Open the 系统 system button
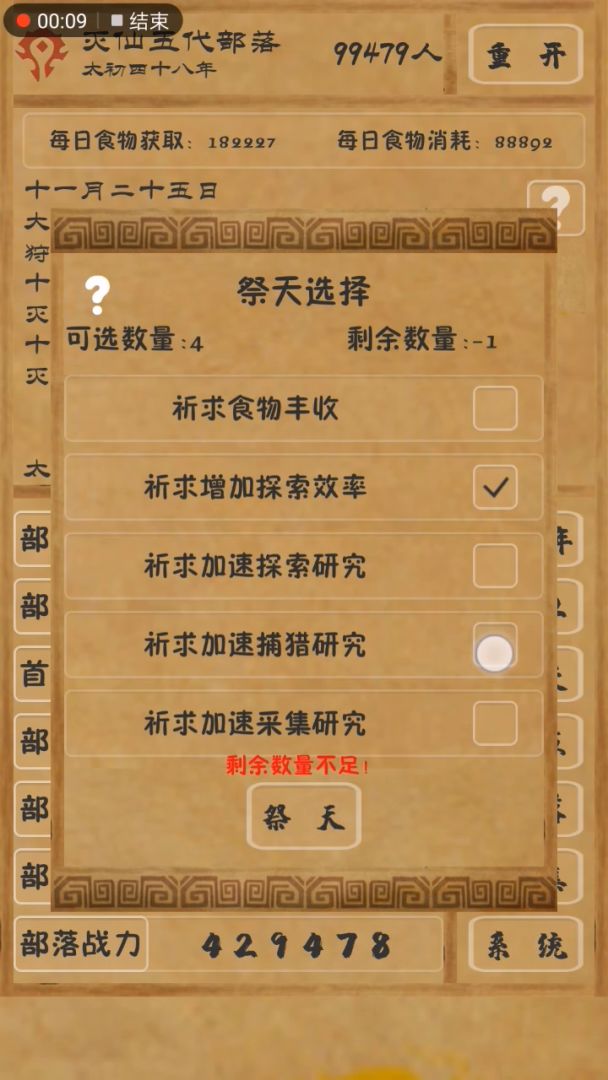This screenshot has width=608, height=1080. point(525,945)
